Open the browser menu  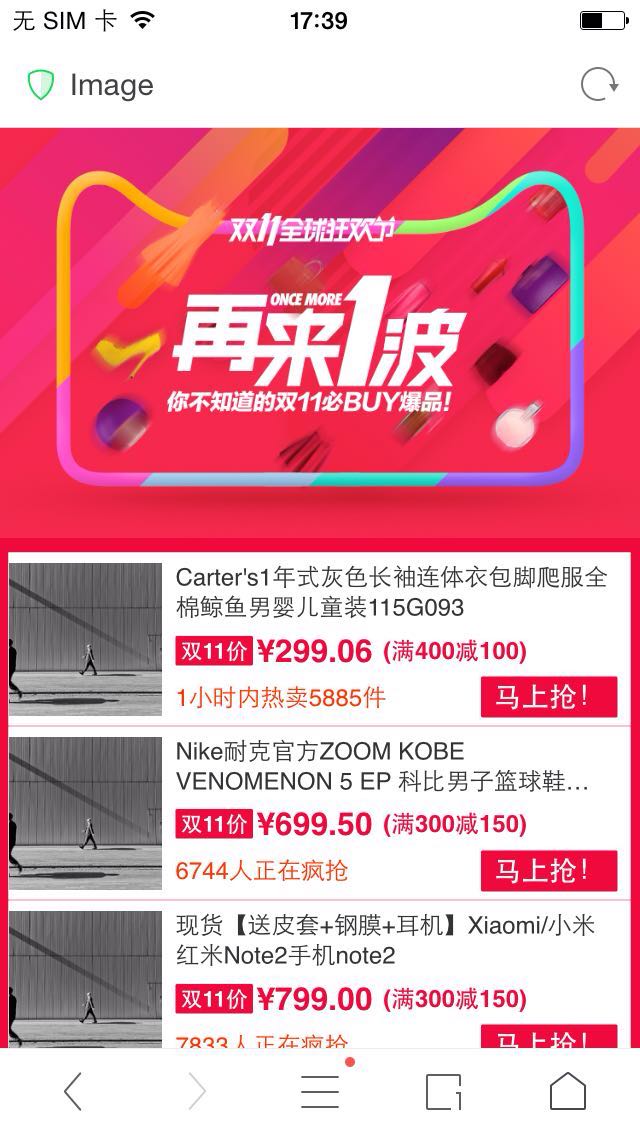[320, 1092]
